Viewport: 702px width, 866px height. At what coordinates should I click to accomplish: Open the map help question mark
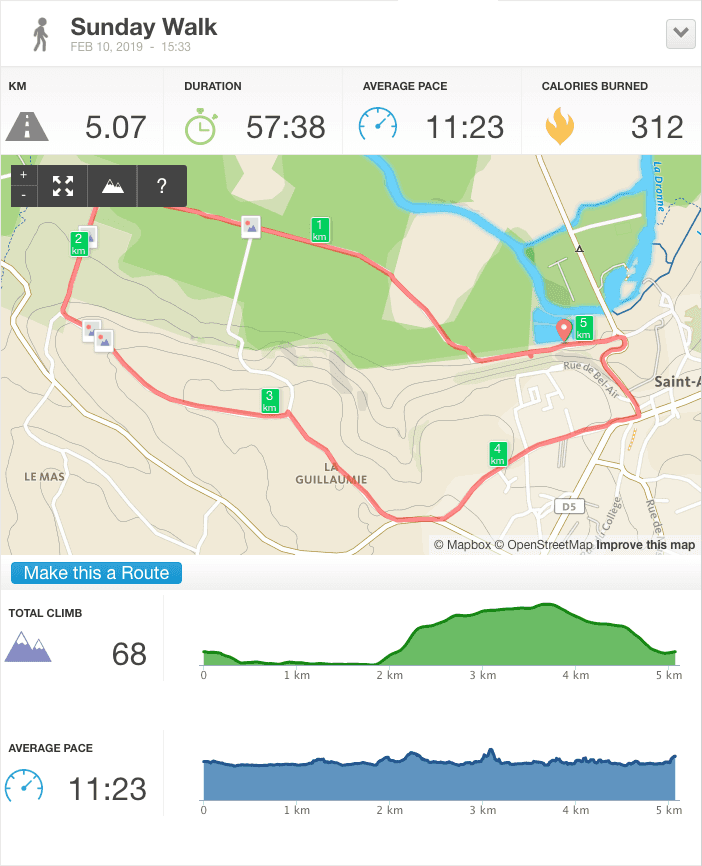point(162,186)
